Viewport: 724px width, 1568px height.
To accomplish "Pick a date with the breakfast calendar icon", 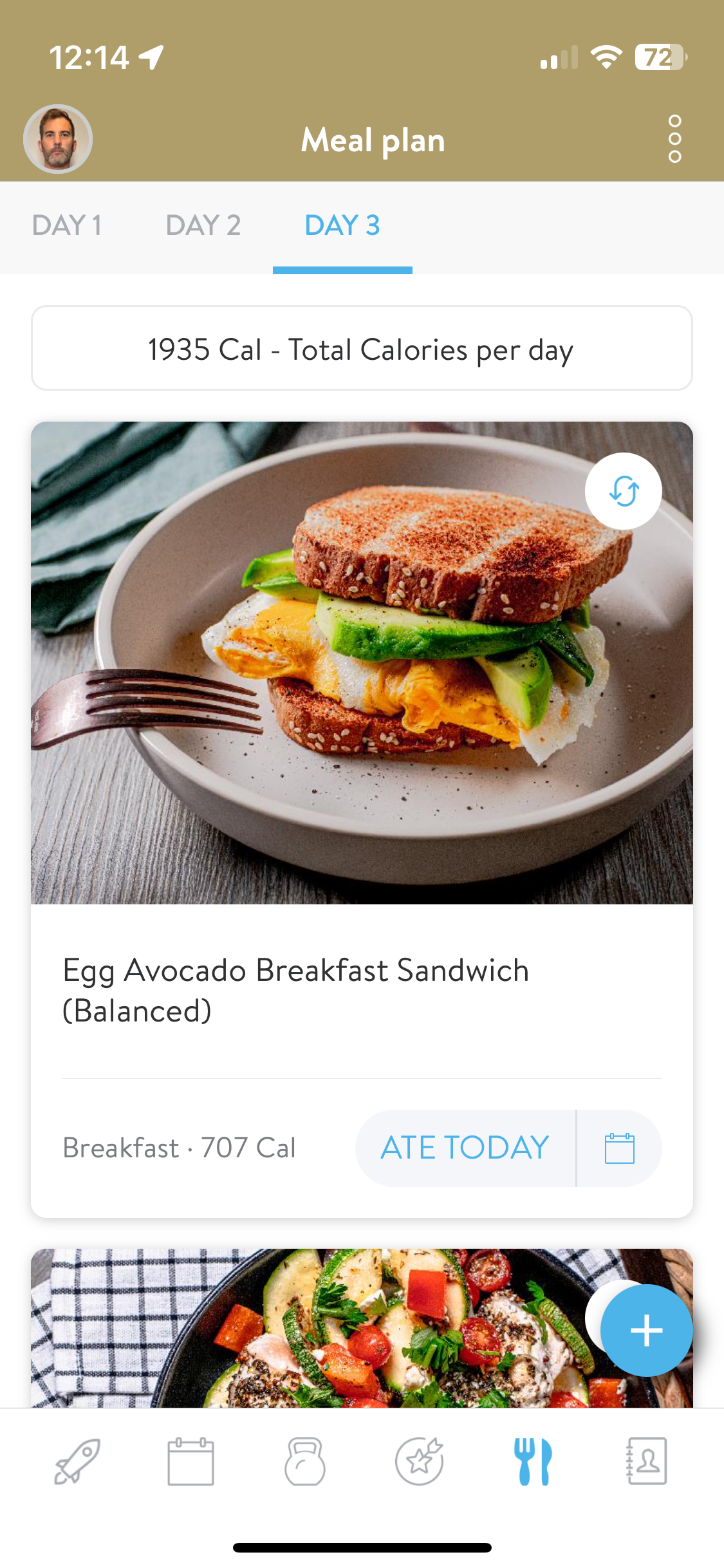I will point(620,1148).
